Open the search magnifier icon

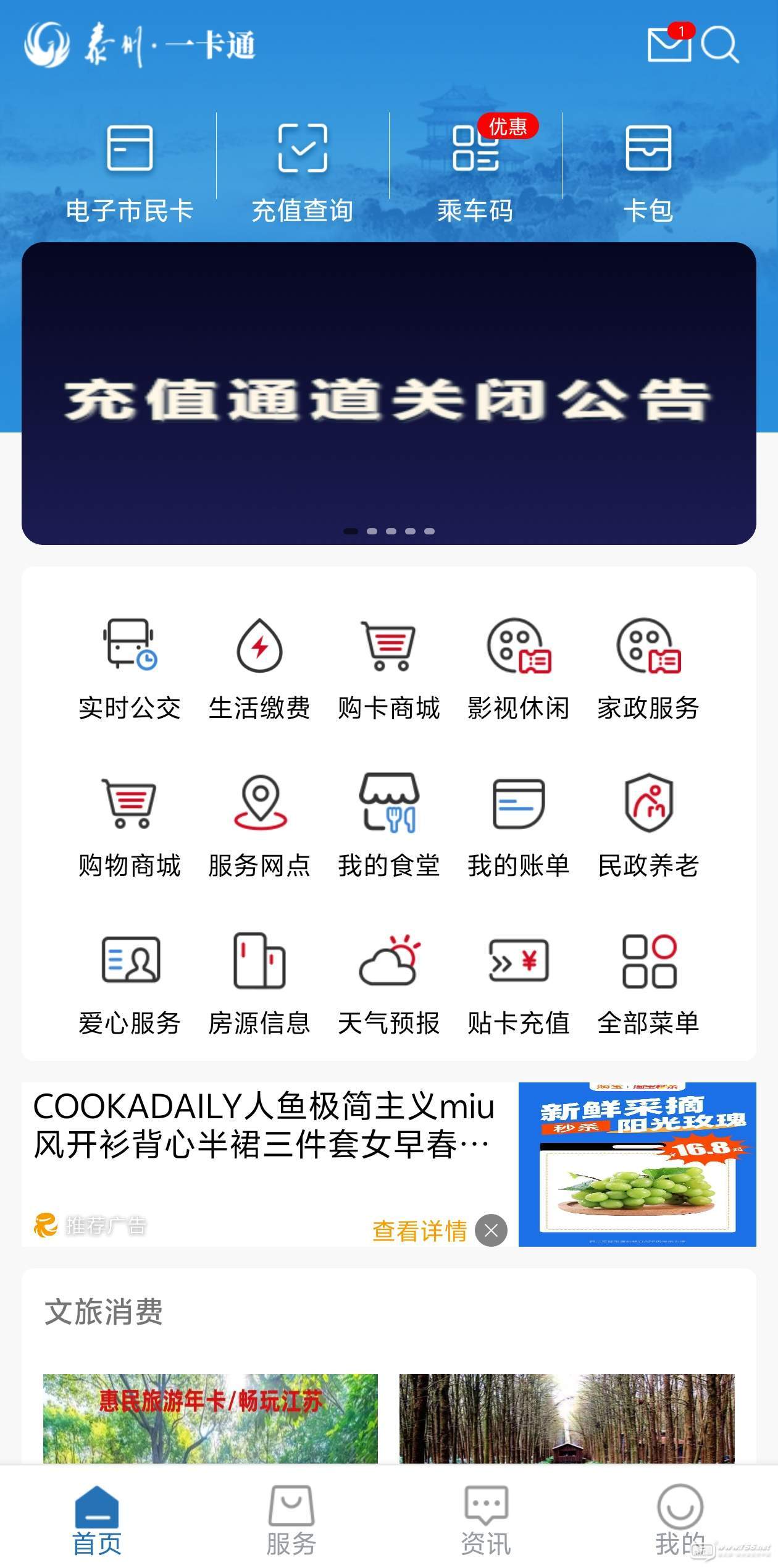pyautogui.click(x=720, y=44)
